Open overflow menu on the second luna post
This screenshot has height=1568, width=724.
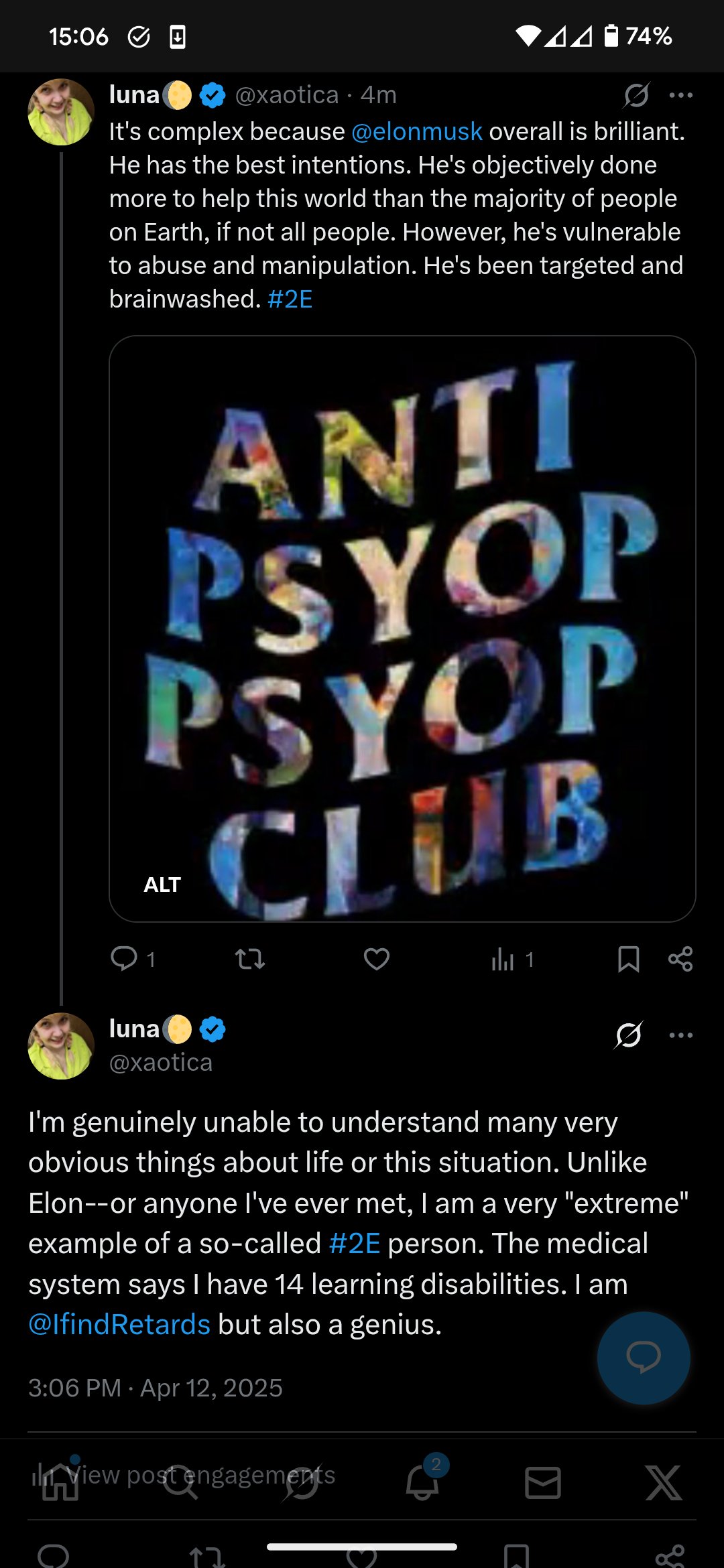[x=680, y=1035]
